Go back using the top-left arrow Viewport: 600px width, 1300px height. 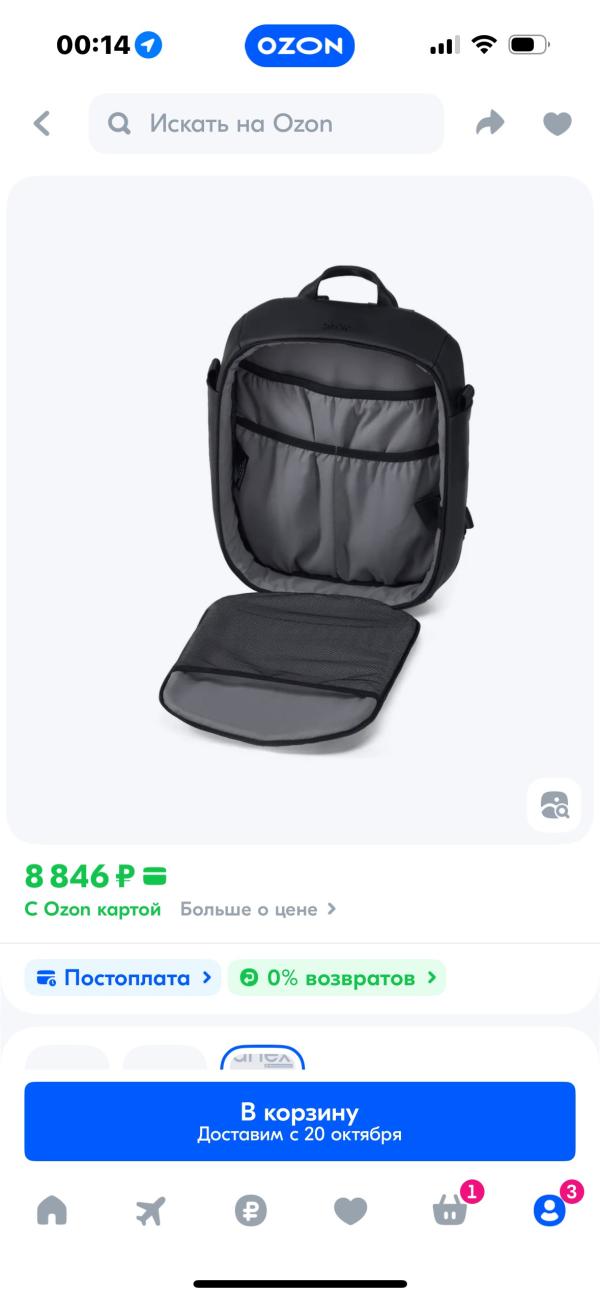[41, 124]
